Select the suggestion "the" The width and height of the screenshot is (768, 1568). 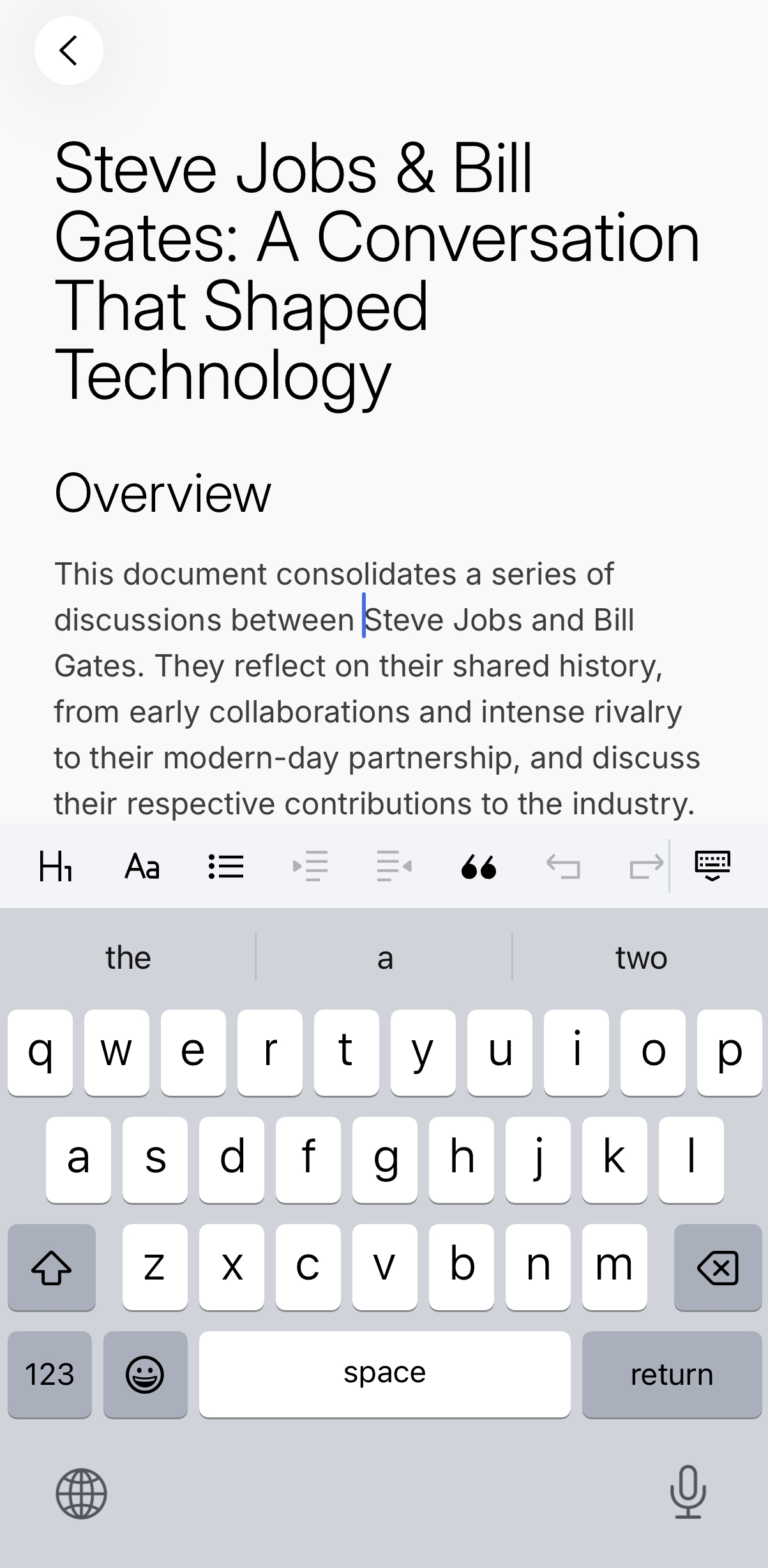point(128,957)
